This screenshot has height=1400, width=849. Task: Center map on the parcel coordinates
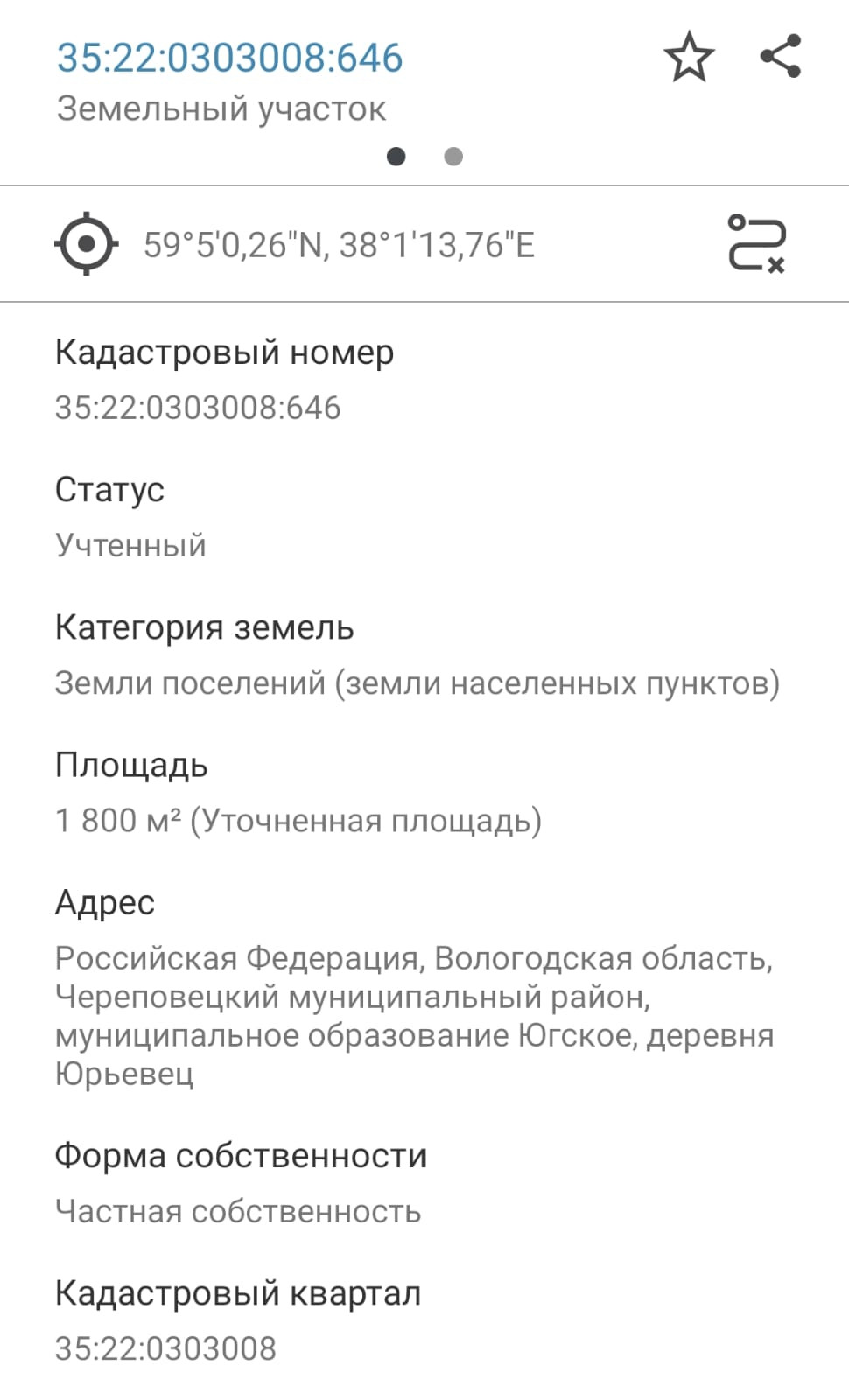(x=86, y=243)
